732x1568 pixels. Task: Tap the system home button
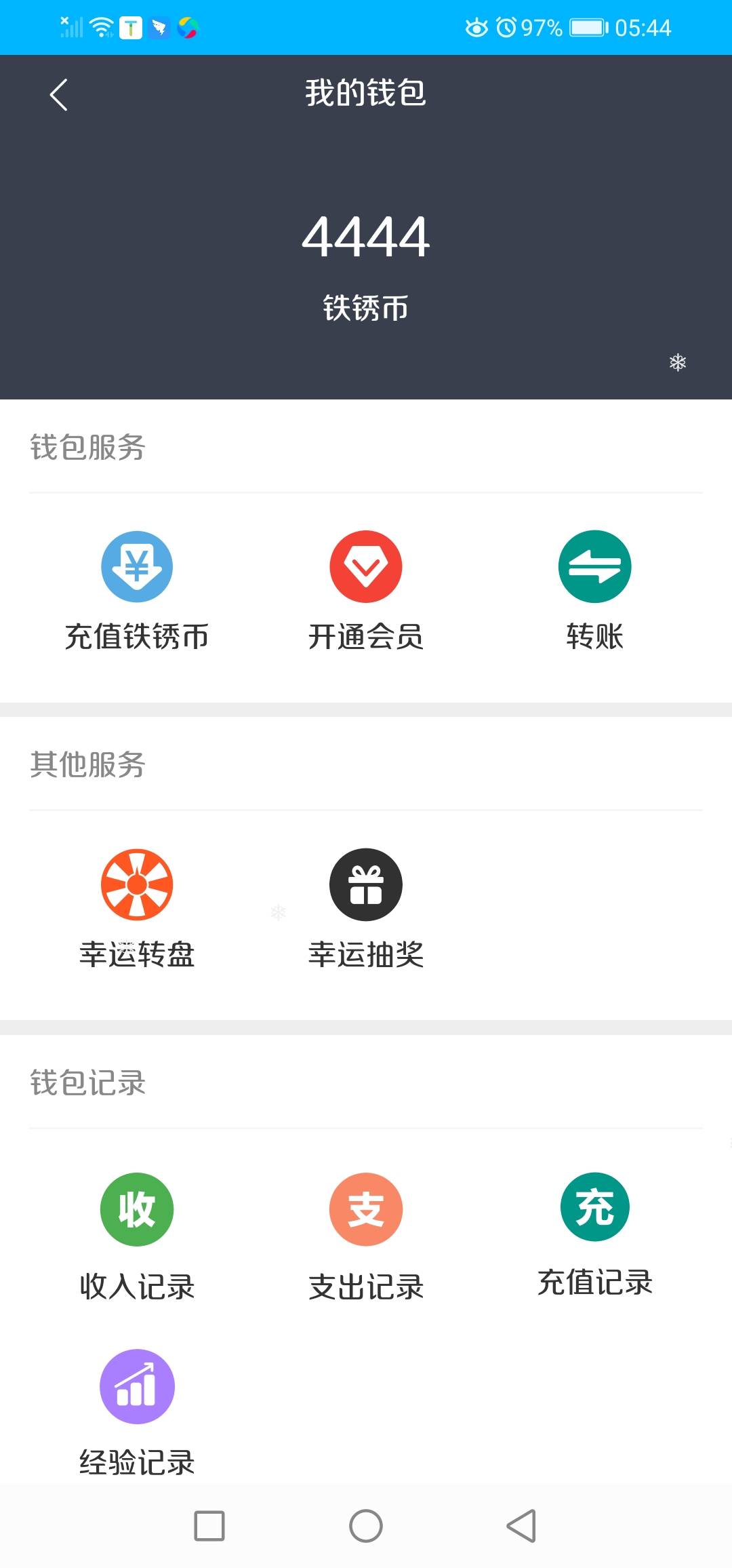366,1526
